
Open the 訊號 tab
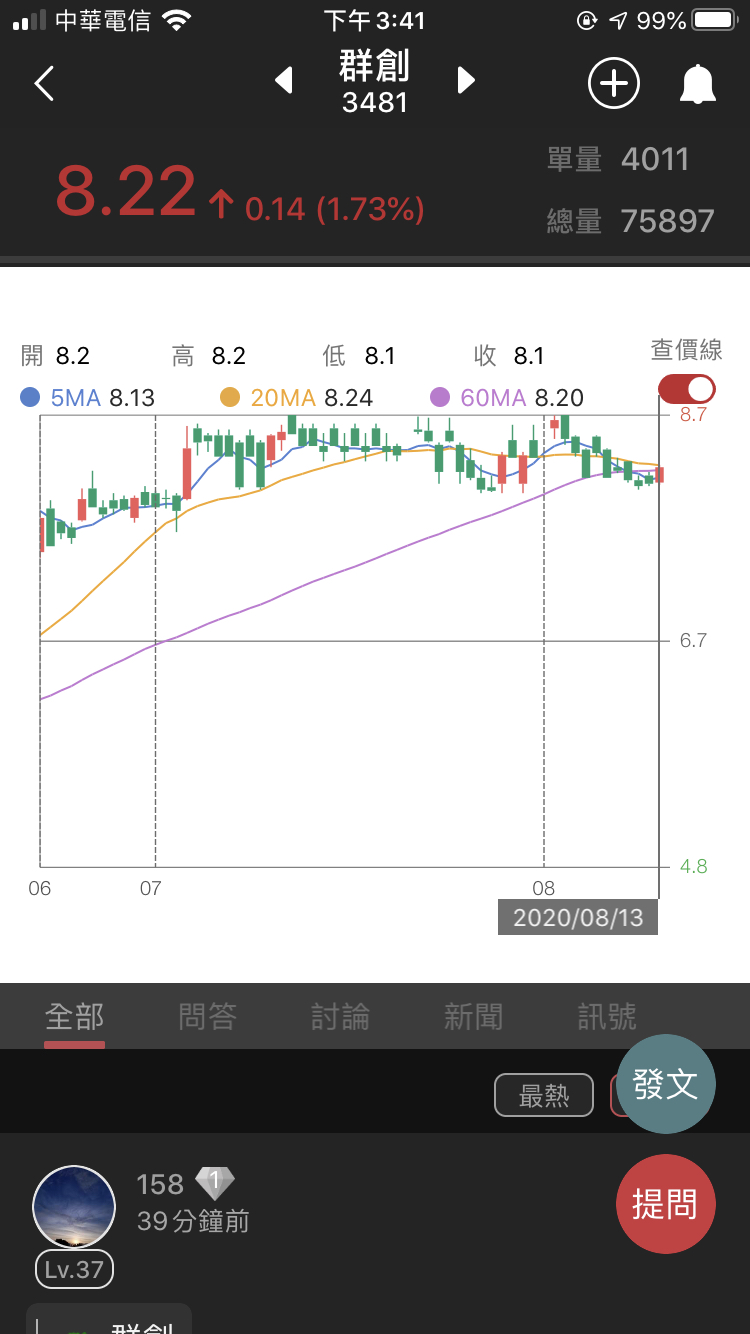(607, 1017)
